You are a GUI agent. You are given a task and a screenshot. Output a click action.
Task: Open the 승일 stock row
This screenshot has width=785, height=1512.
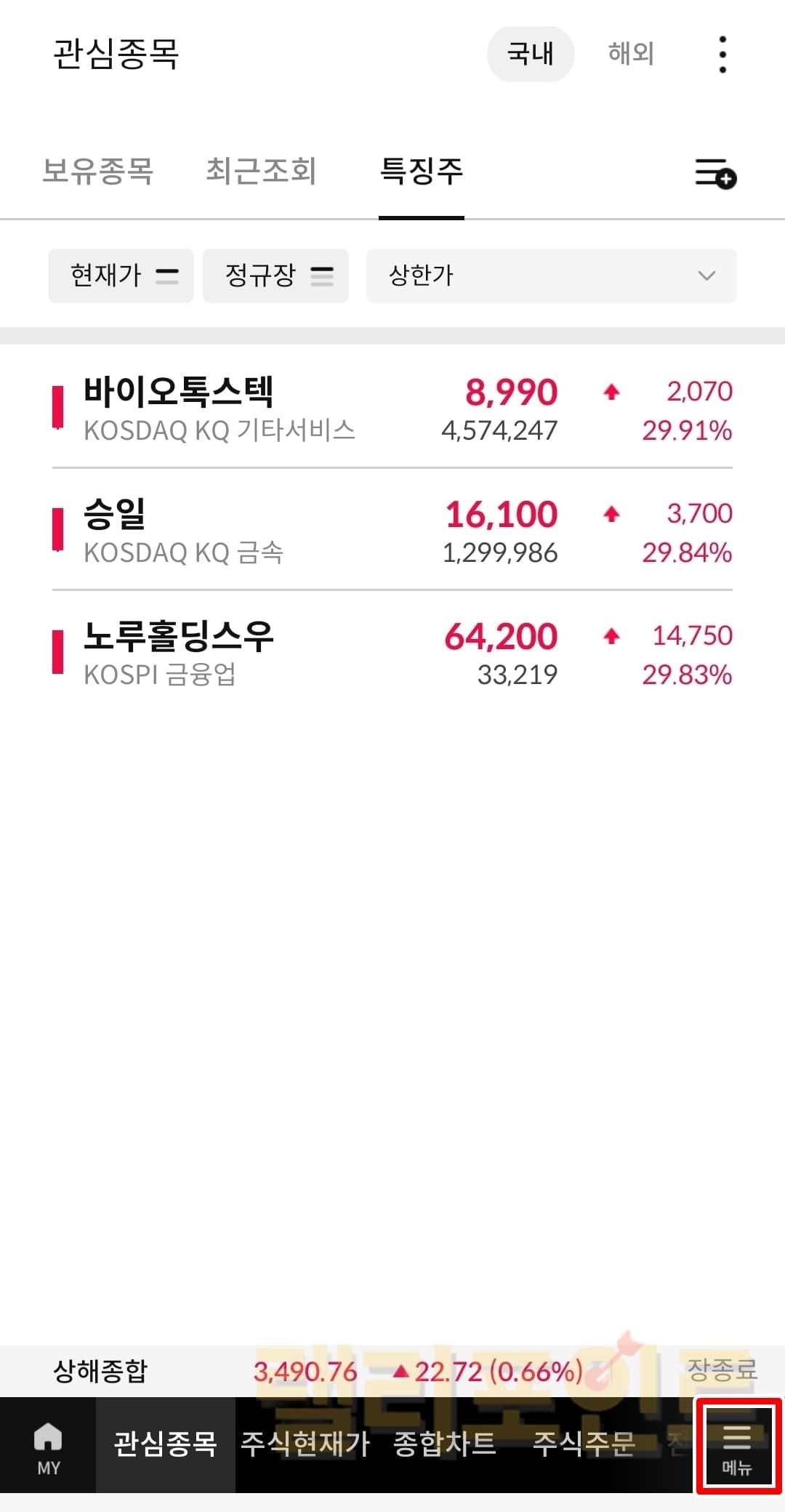[392, 531]
